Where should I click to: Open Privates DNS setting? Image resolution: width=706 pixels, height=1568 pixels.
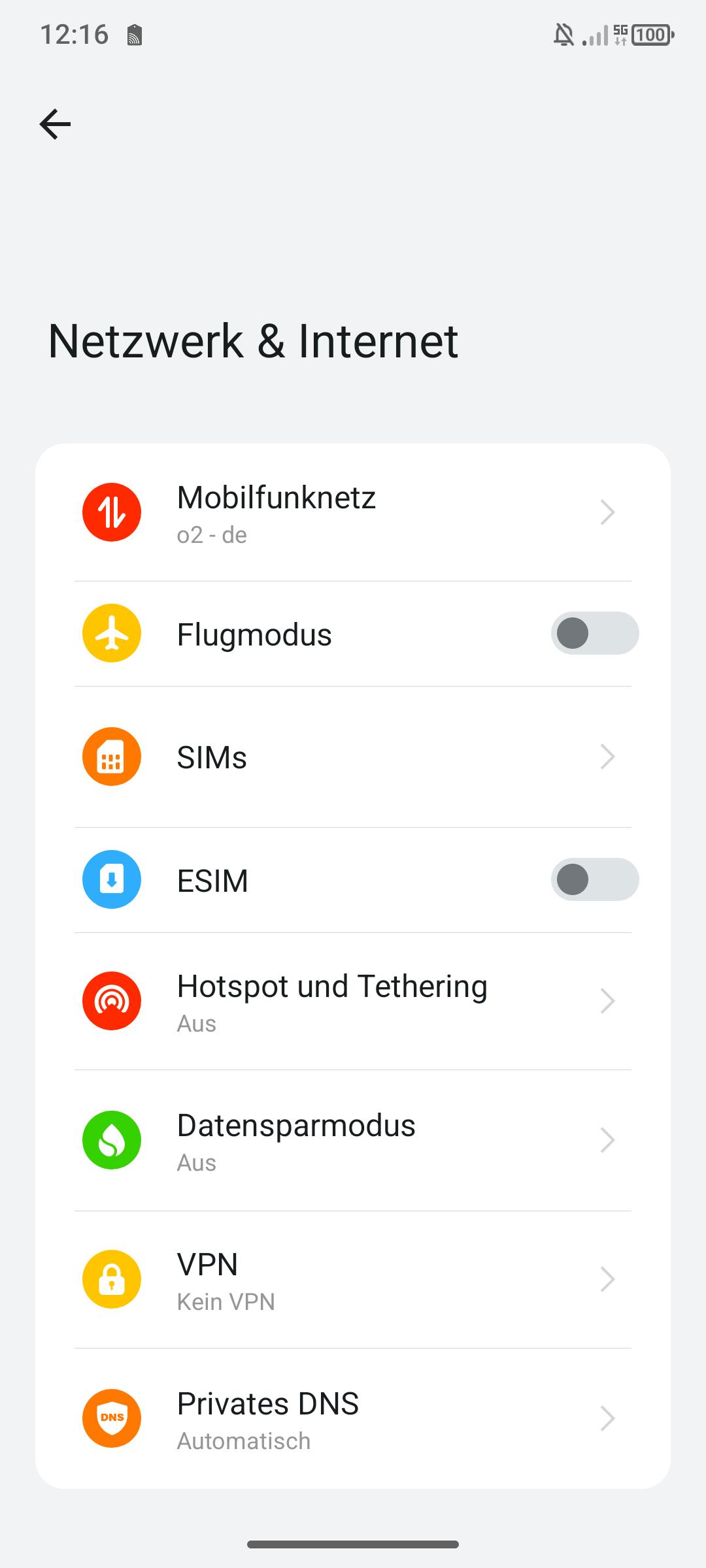pos(353,1419)
